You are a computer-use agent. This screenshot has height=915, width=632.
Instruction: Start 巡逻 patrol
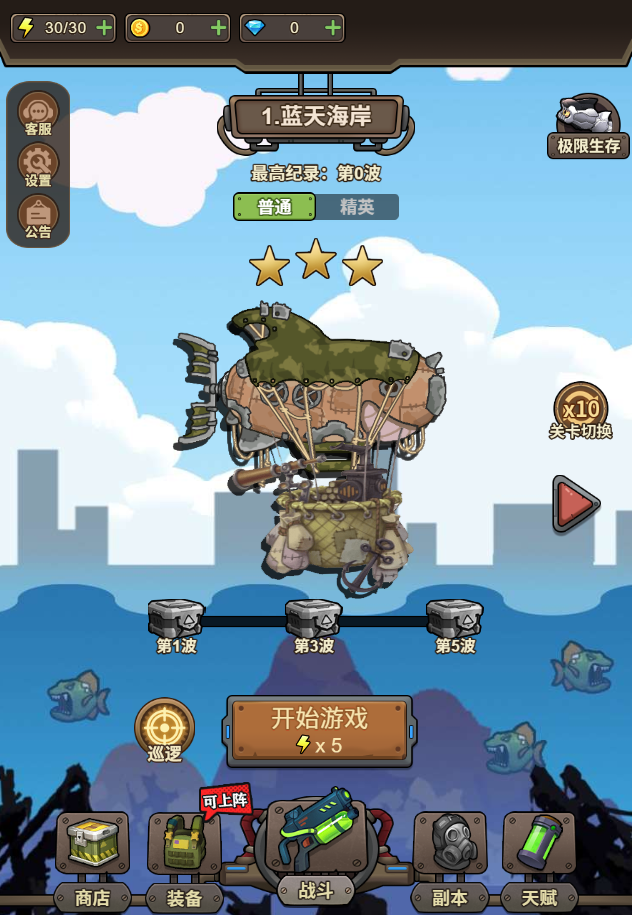164,727
